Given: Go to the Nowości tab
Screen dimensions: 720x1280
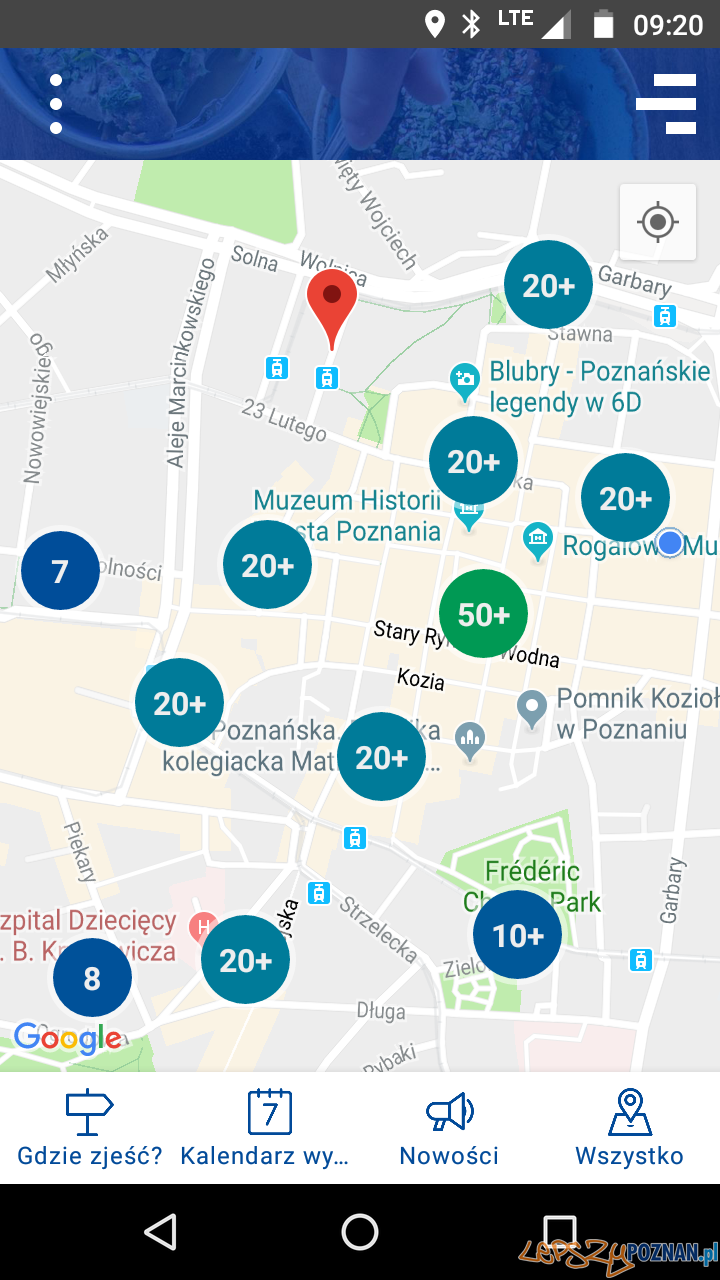Looking at the screenshot, I should click(449, 1129).
